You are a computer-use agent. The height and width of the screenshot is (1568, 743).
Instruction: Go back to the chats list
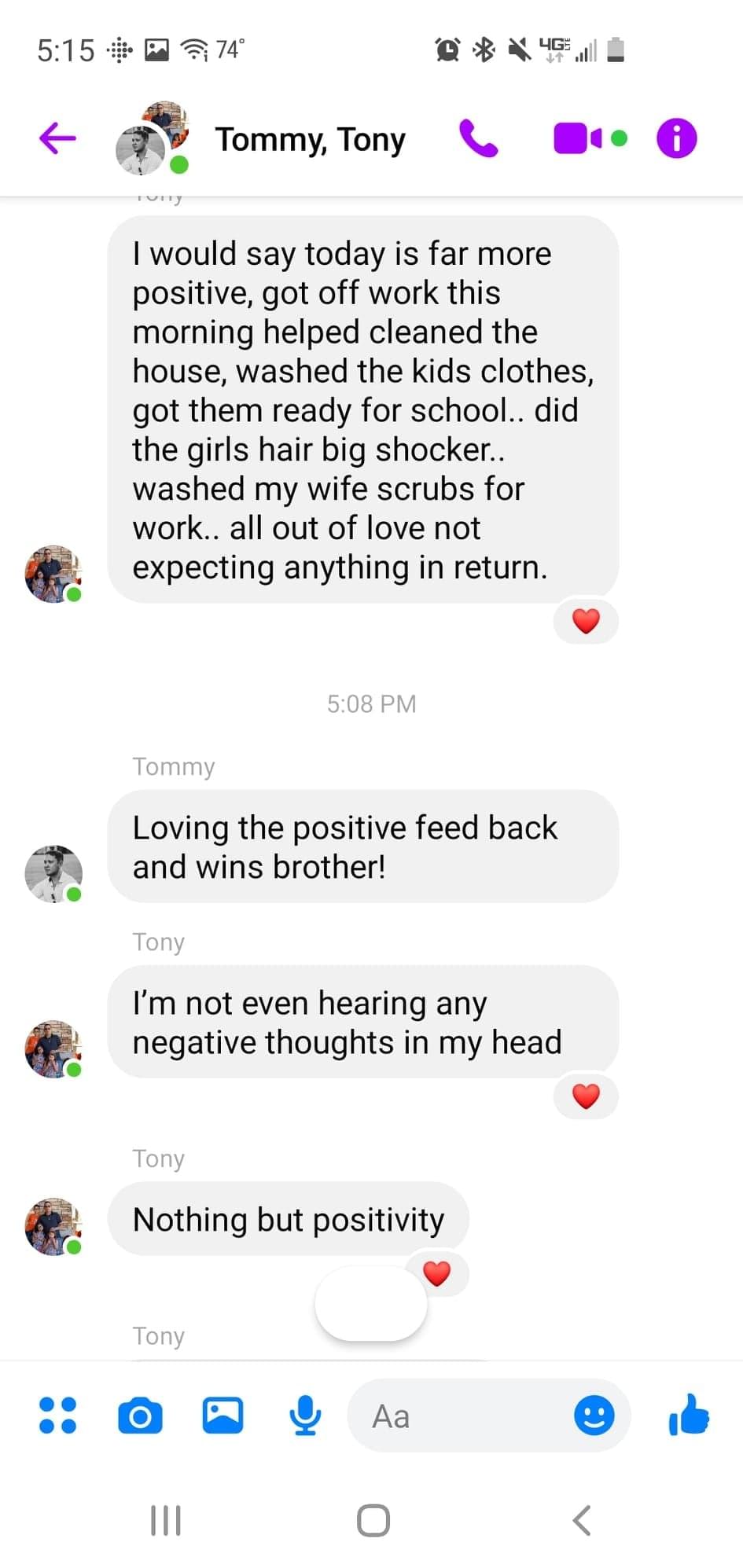click(57, 138)
